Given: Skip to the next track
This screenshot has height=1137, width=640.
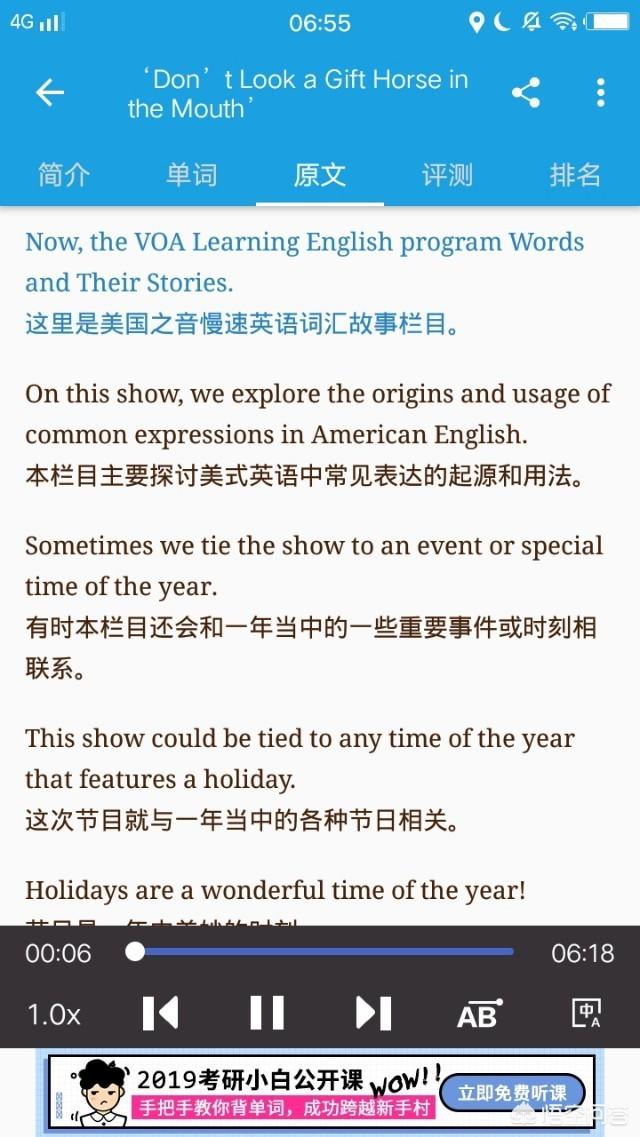Looking at the screenshot, I should (373, 1013).
